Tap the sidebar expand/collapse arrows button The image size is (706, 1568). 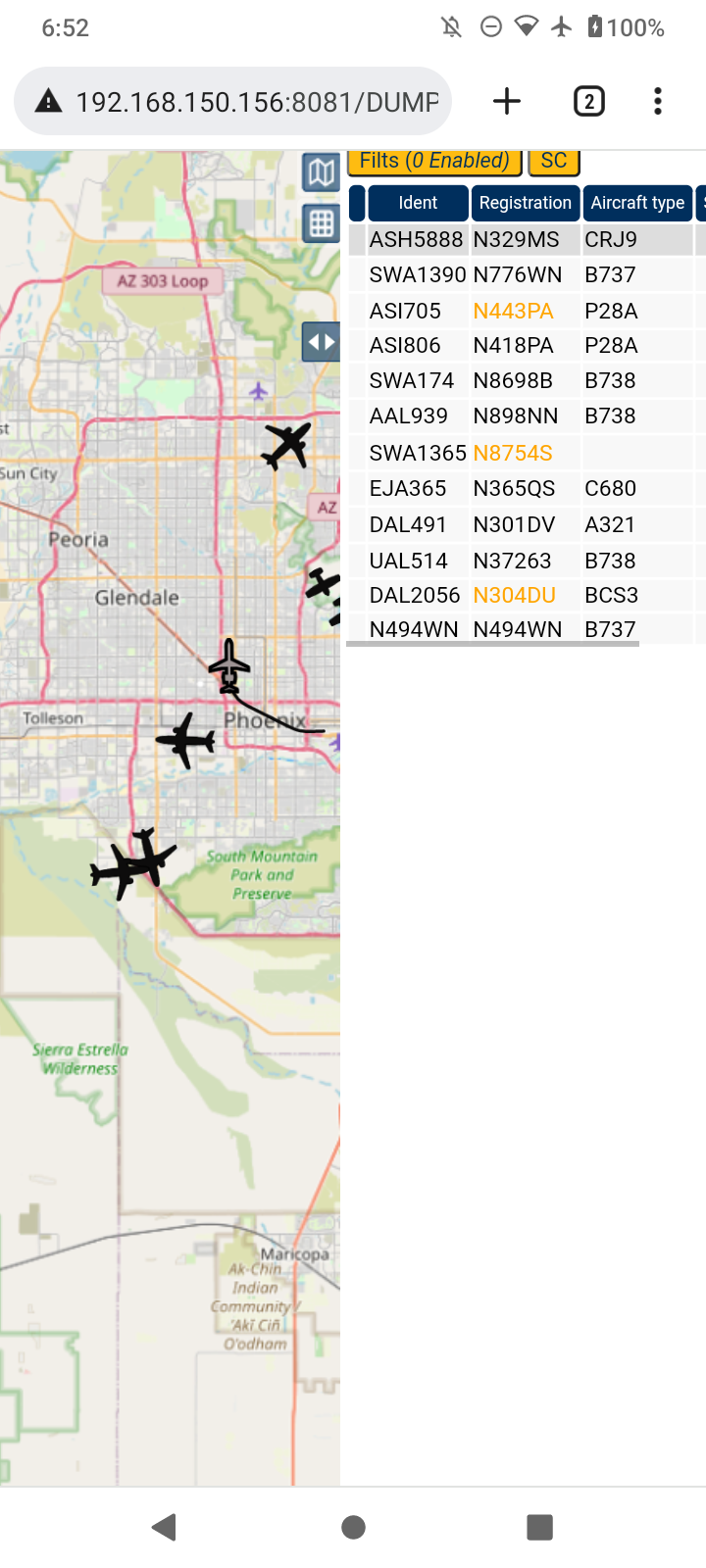pyautogui.click(x=321, y=342)
